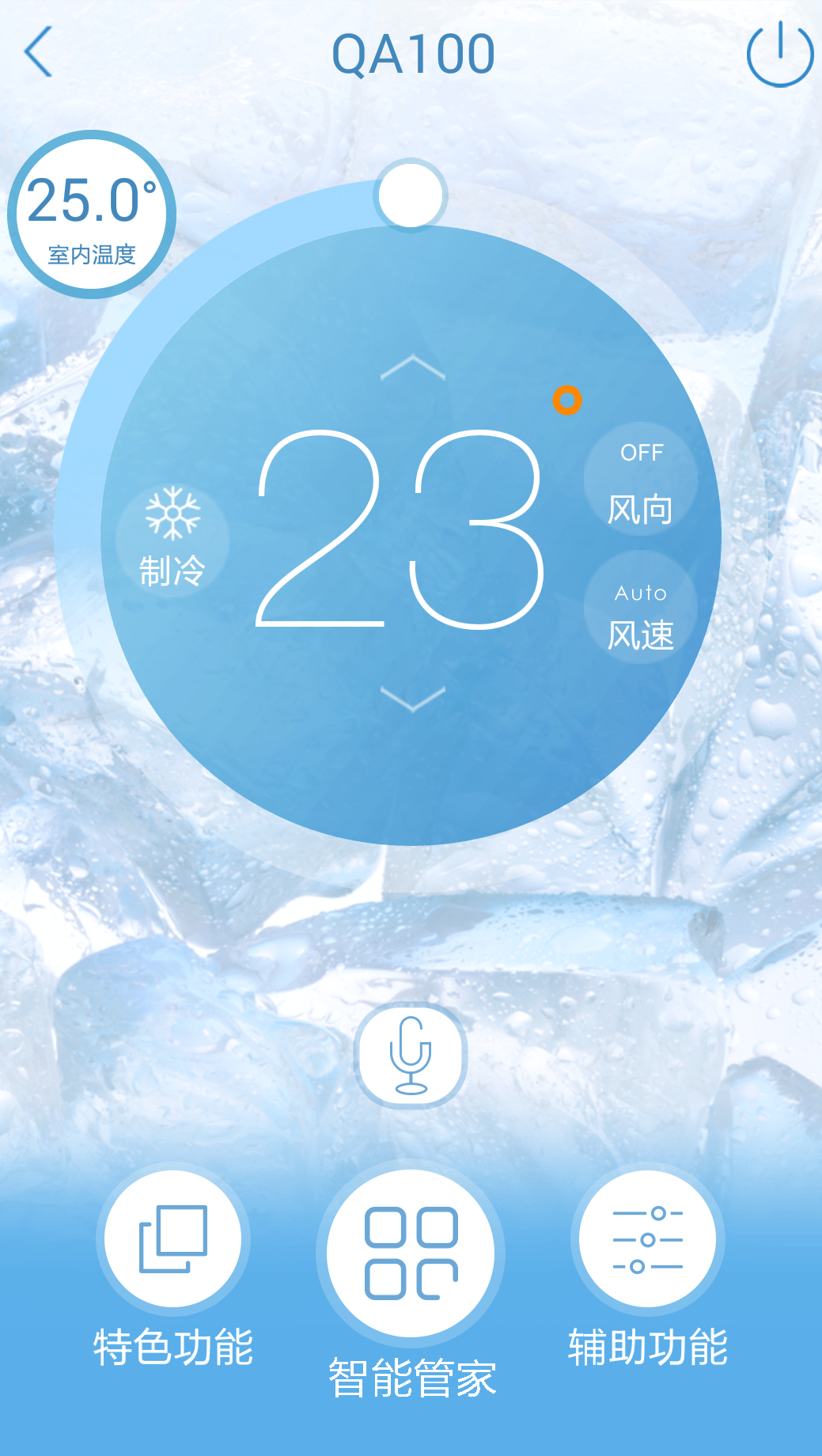
Task: Tap the power button top right
Action: [779, 54]
